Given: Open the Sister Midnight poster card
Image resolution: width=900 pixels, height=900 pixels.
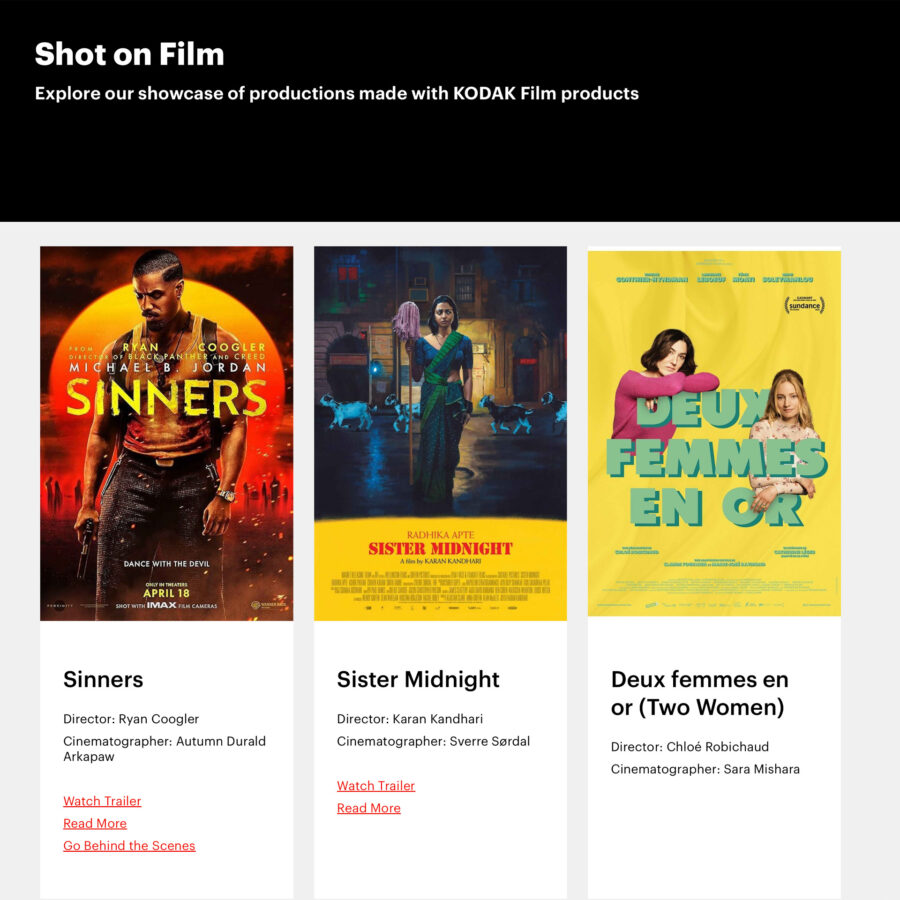Looking at the screenshot, I should tap(440, 433).
